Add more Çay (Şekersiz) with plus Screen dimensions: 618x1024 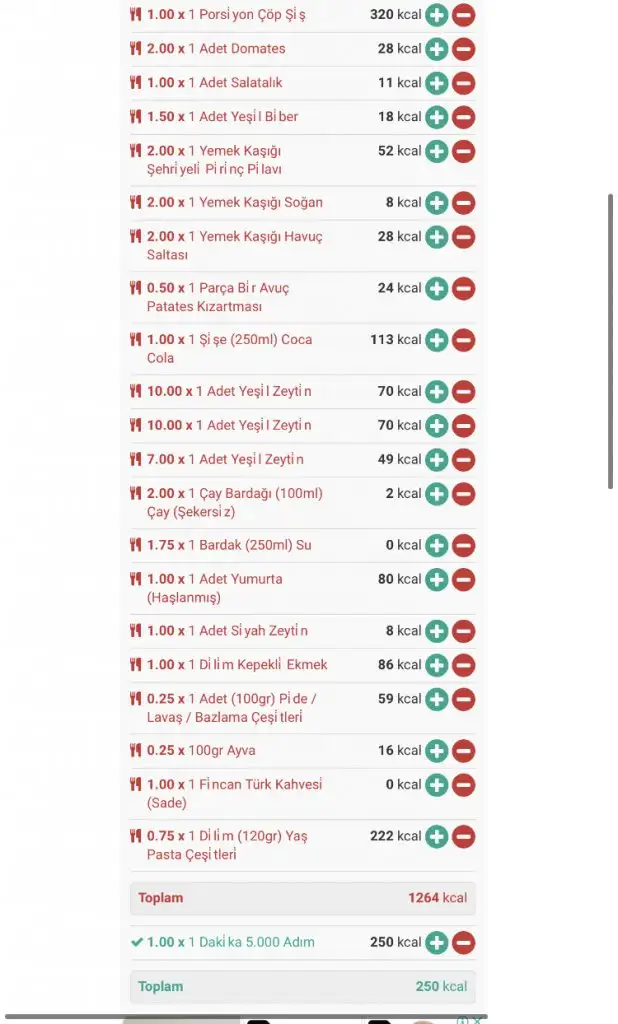pos(436,494)
